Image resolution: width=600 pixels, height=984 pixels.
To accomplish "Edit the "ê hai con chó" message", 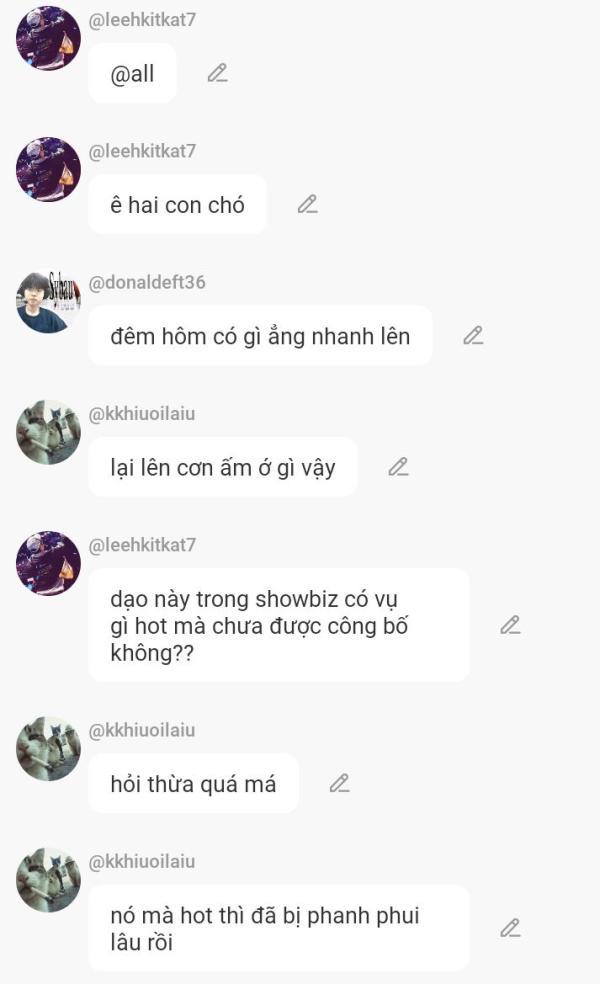I will click(308, 205).
